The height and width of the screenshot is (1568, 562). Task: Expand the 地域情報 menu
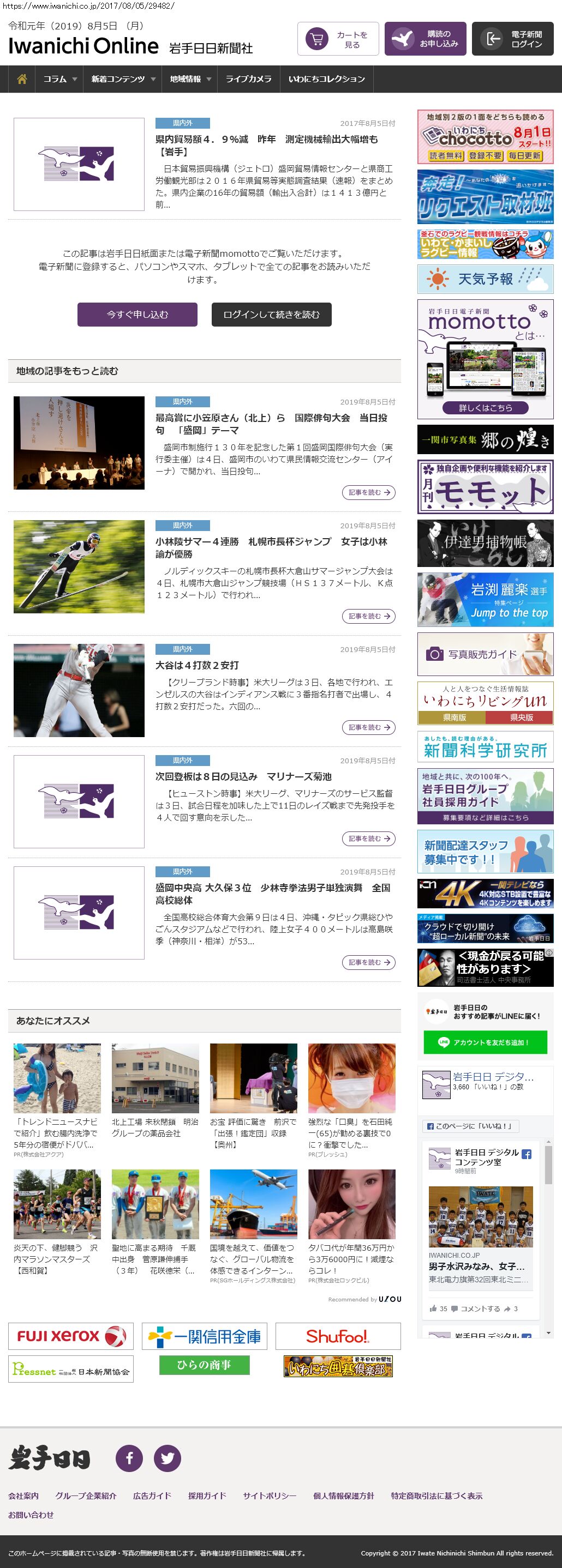190,79
